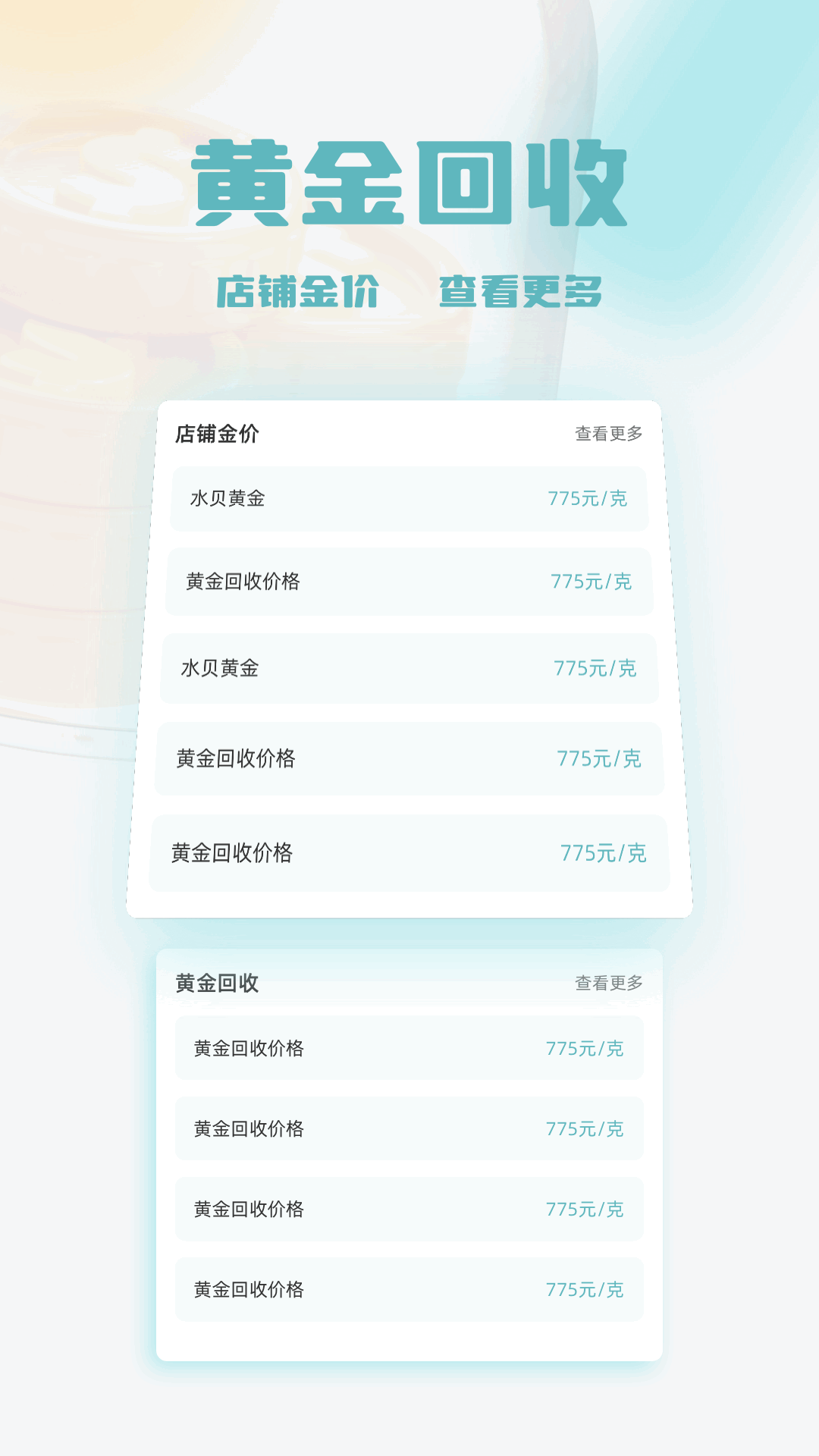Open the fourth row showing 黄金回收价格

click(409, 758)
